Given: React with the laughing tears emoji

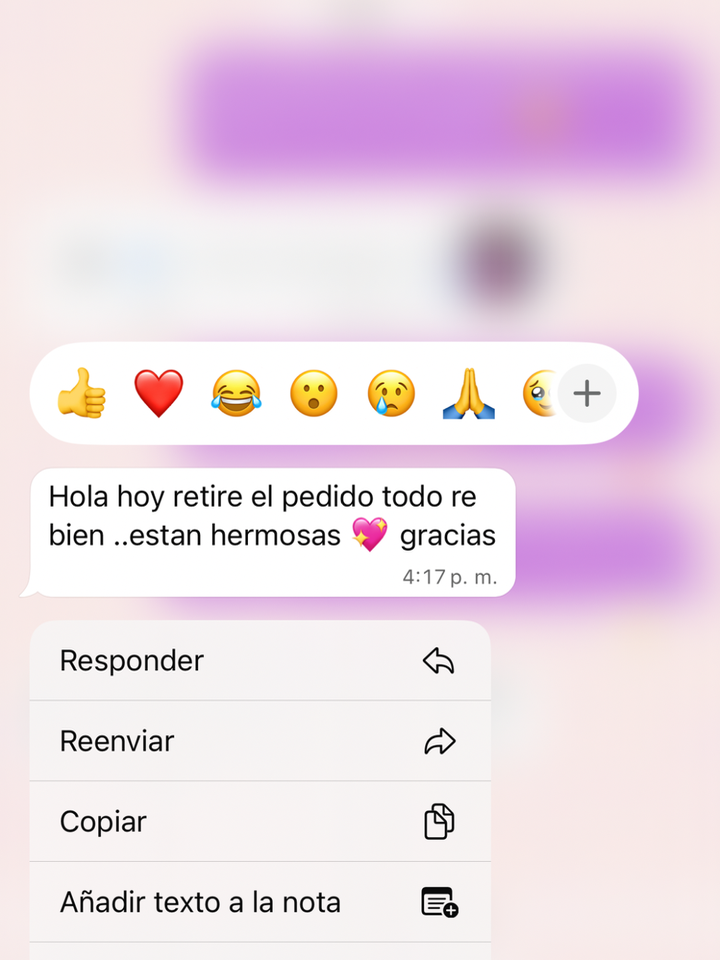Looking at the screenshot, I should tap(236, 393).
